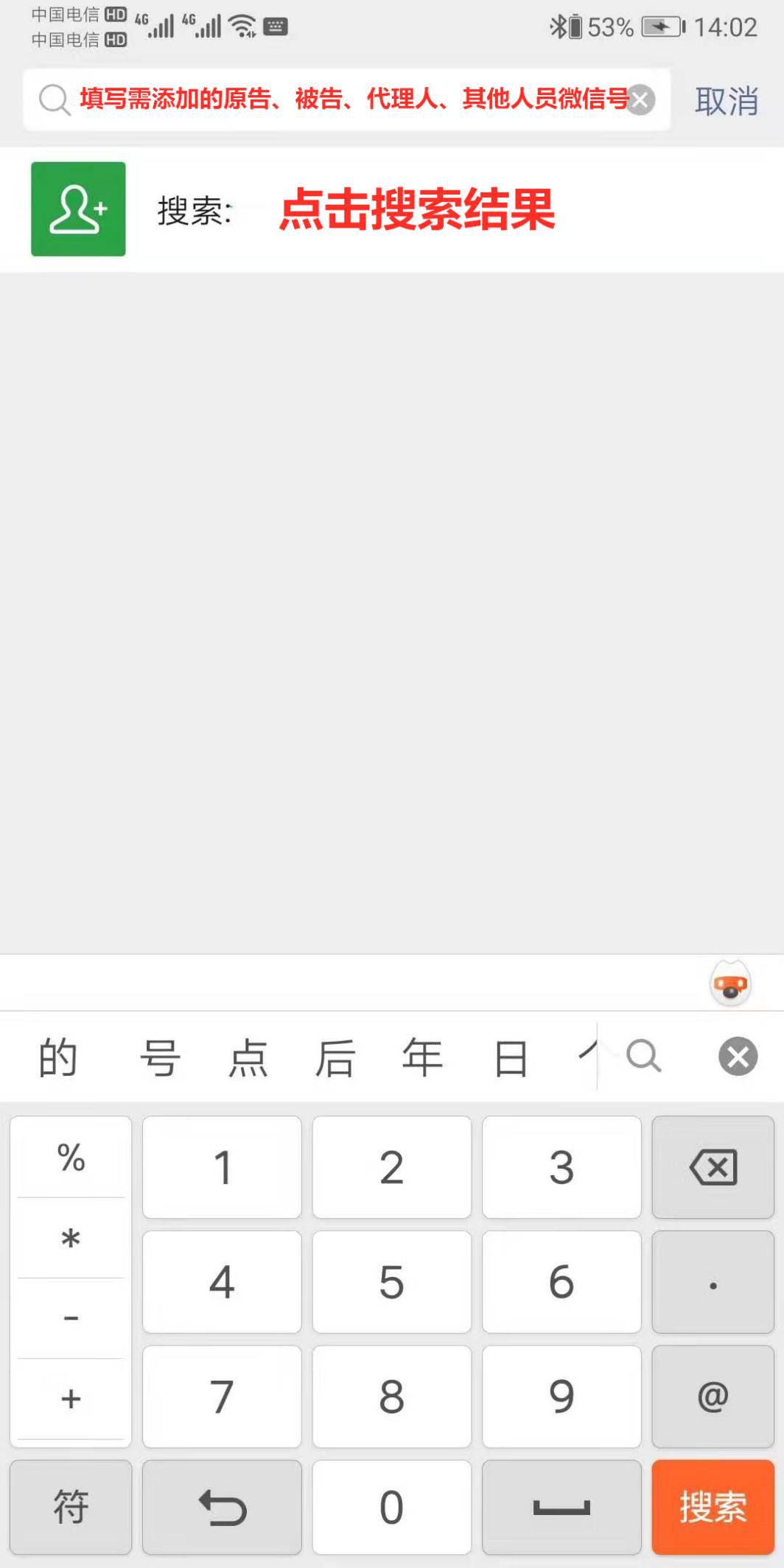Switch to symbols with 符 key
The height and width of the screenshot is (1568, 784).
[x=71, y=1507]
